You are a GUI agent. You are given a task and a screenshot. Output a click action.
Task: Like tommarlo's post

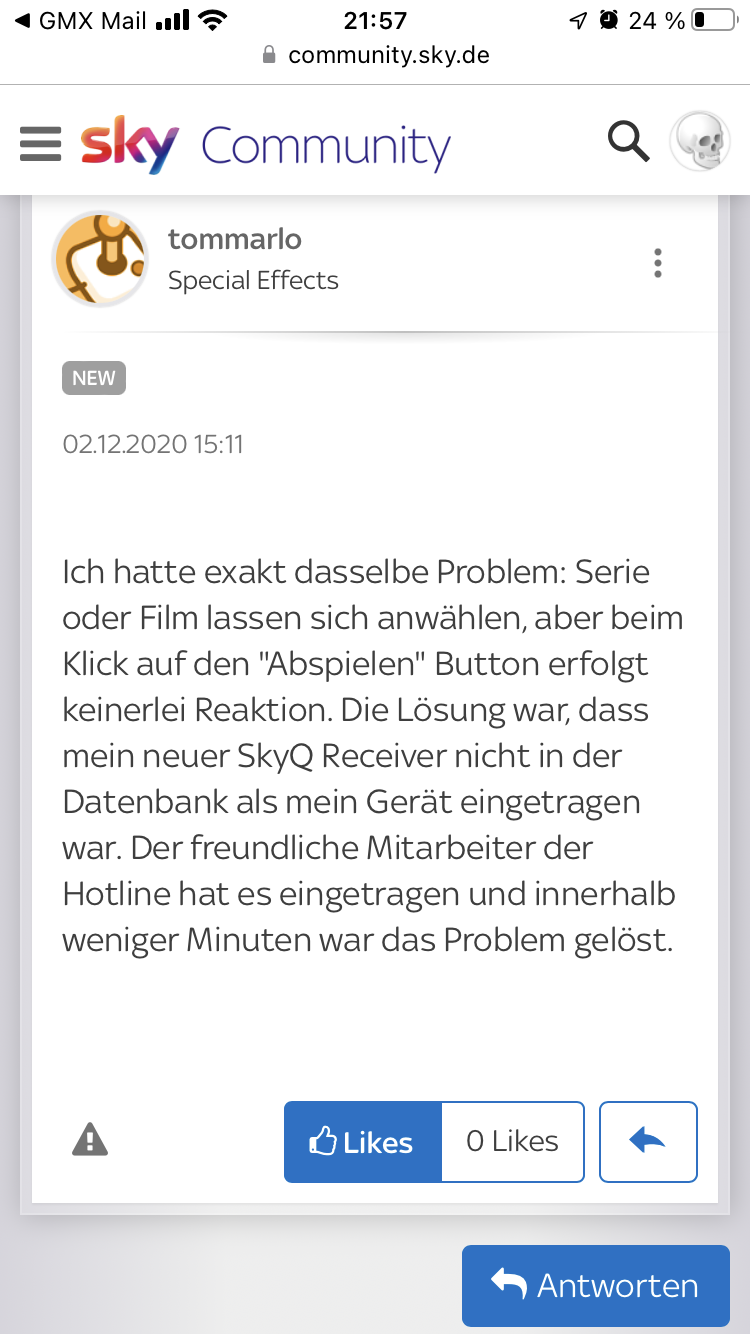point(362,1142)
